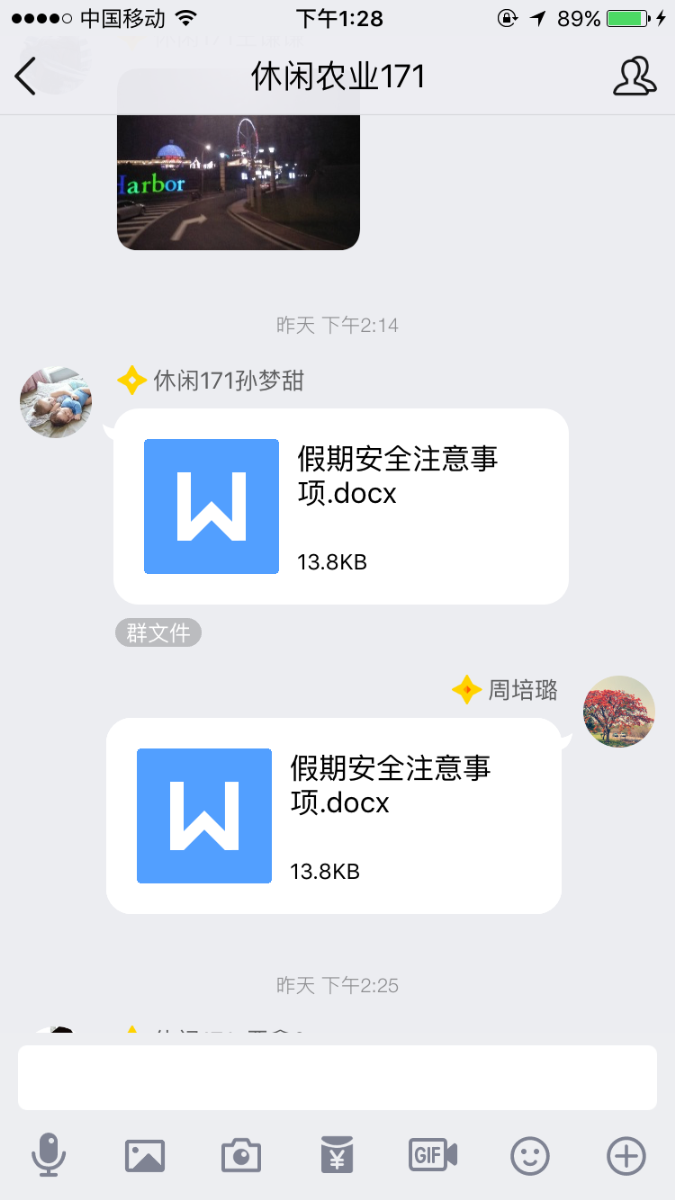Open the emoji panel

[530, 1156]
